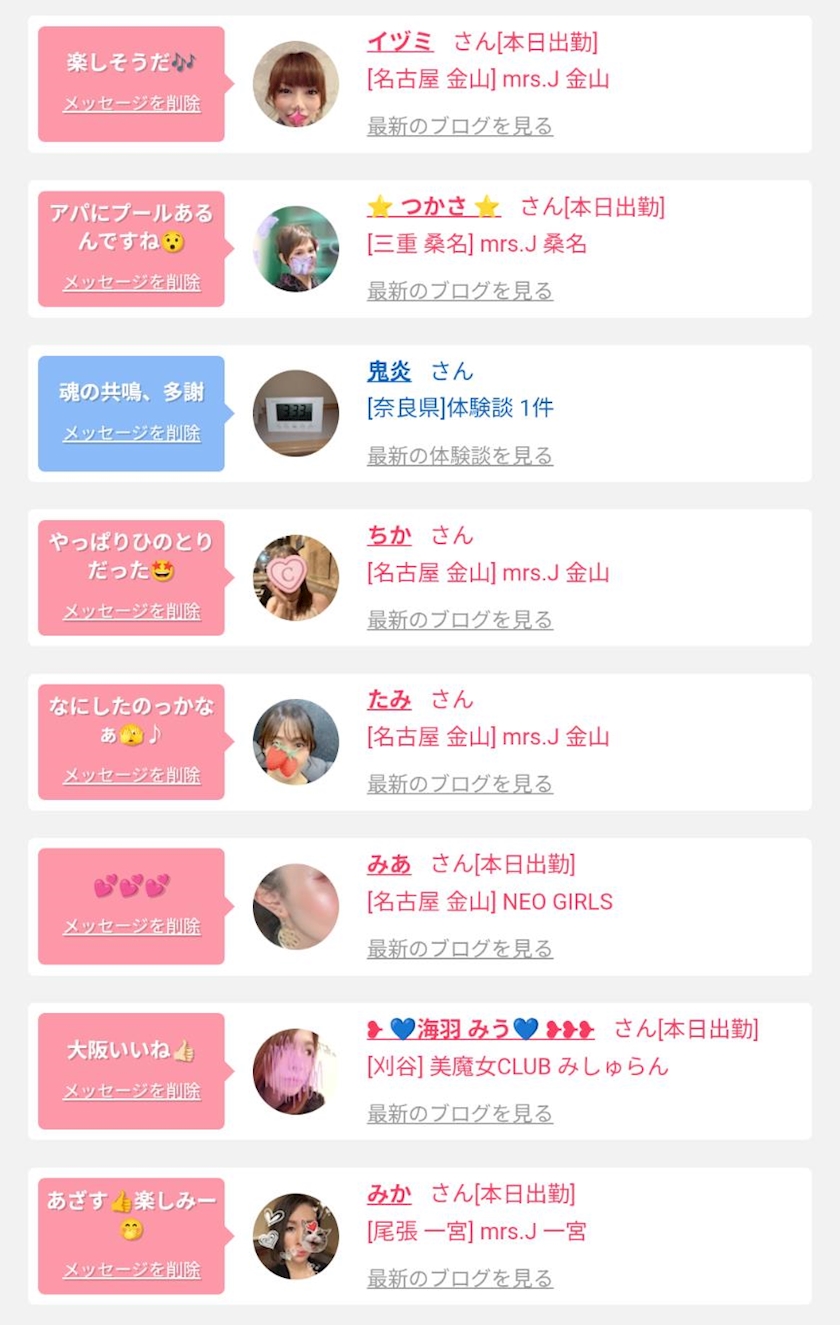View みあ's latest blog

pyautogui.click(x=460, y=949)
